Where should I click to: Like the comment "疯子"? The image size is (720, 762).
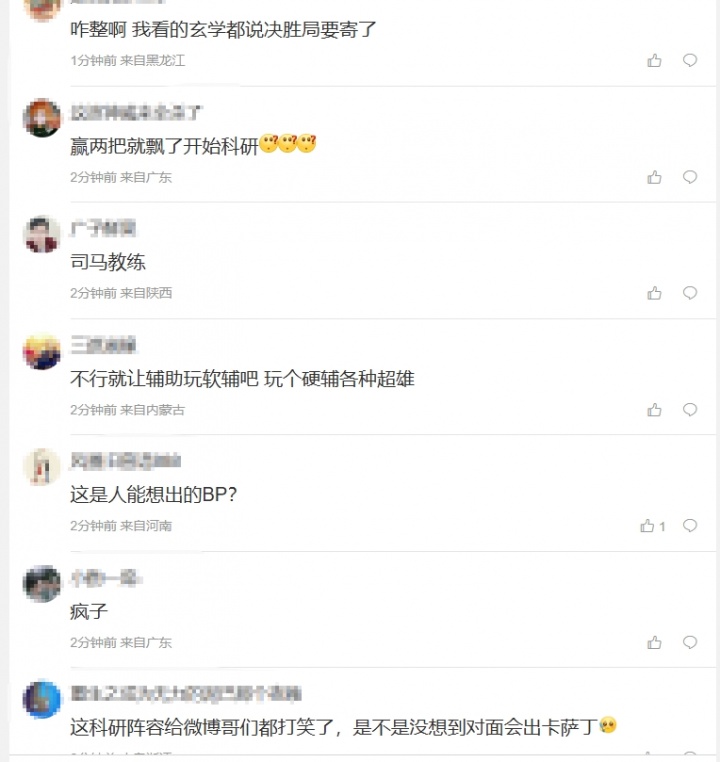coord(654,642)
